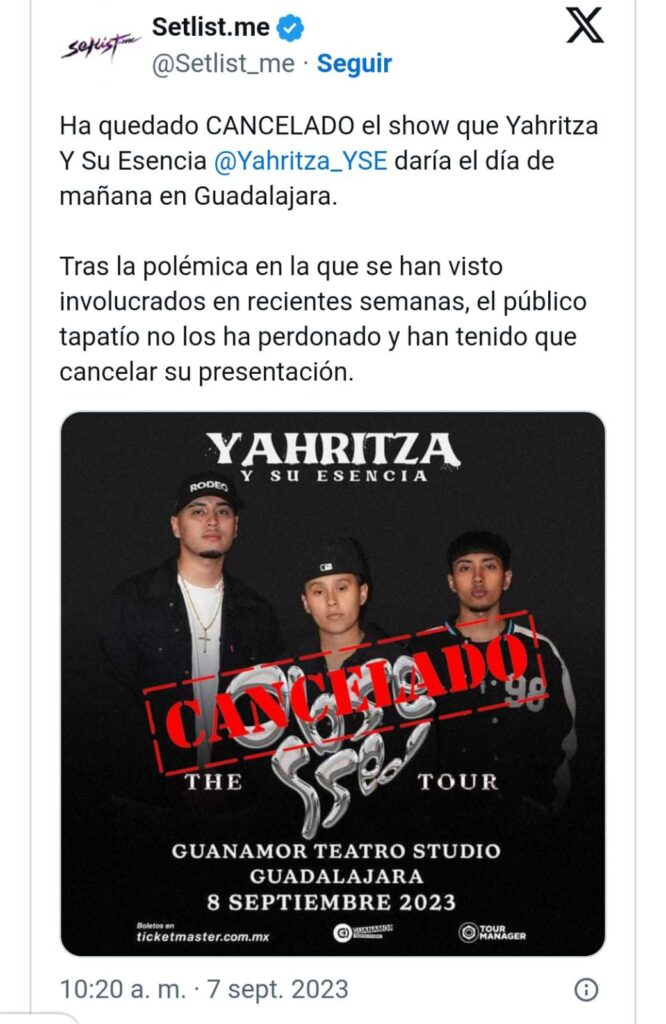Screen dimensions: 666x1024
Task: Follow Setlist.me via the Seguir link
Action: point(354,64)
